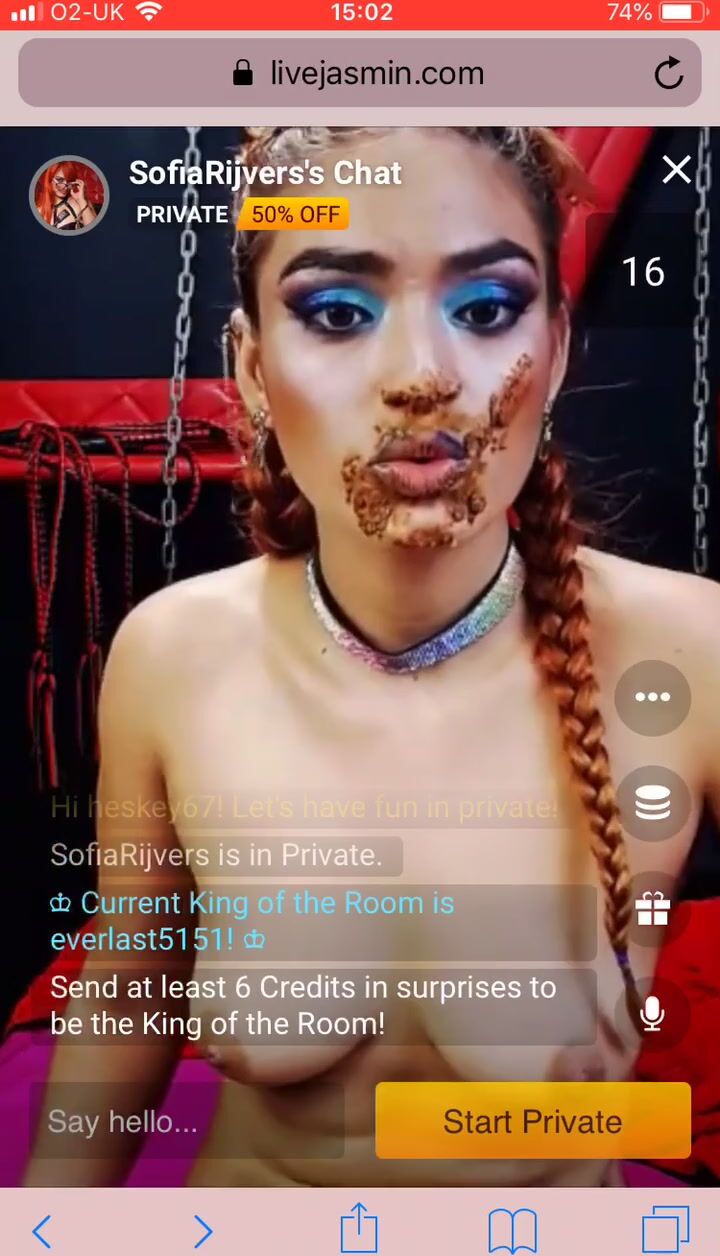The image size is (720, 1256).
Task: Close the chat with the X icon
Action: [677, 171]
